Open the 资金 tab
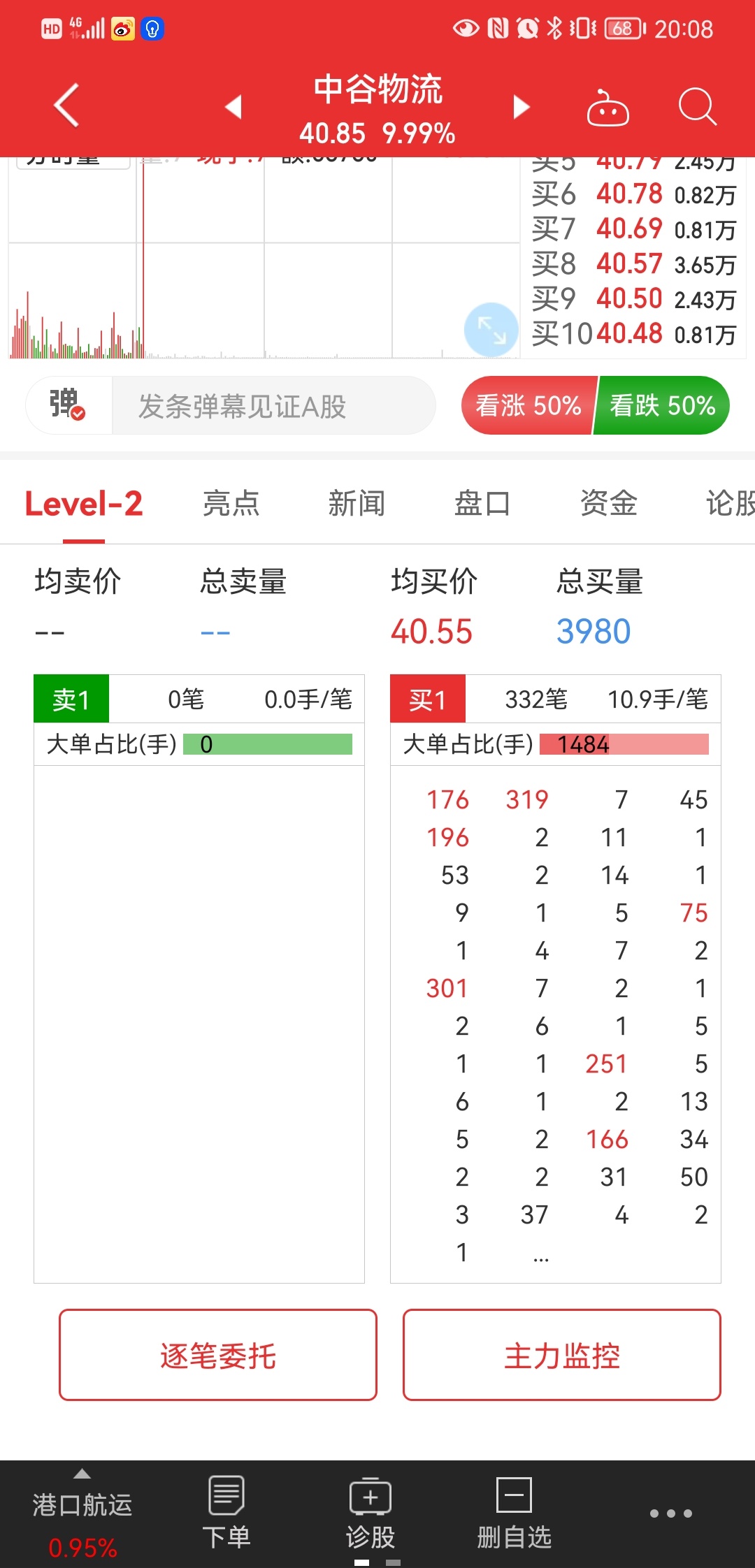 coord(609,503)
